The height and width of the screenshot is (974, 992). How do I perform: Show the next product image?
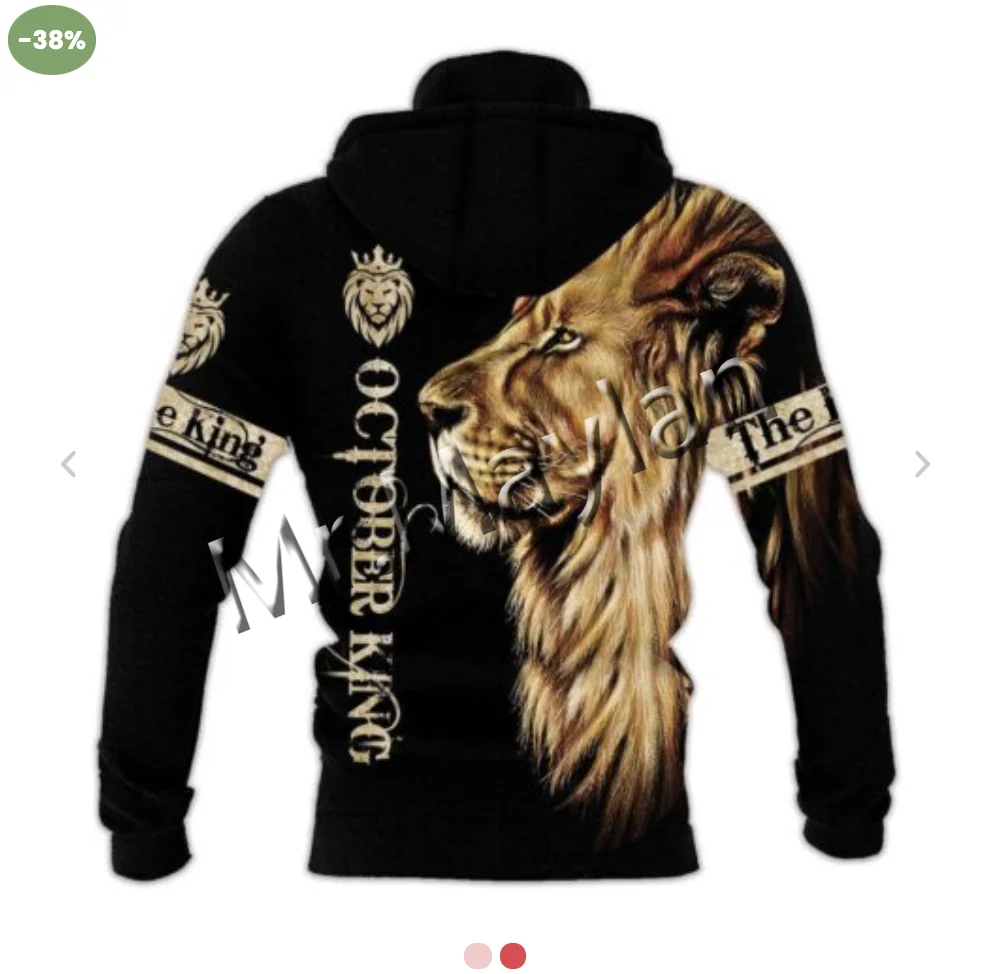pos(923,464)
